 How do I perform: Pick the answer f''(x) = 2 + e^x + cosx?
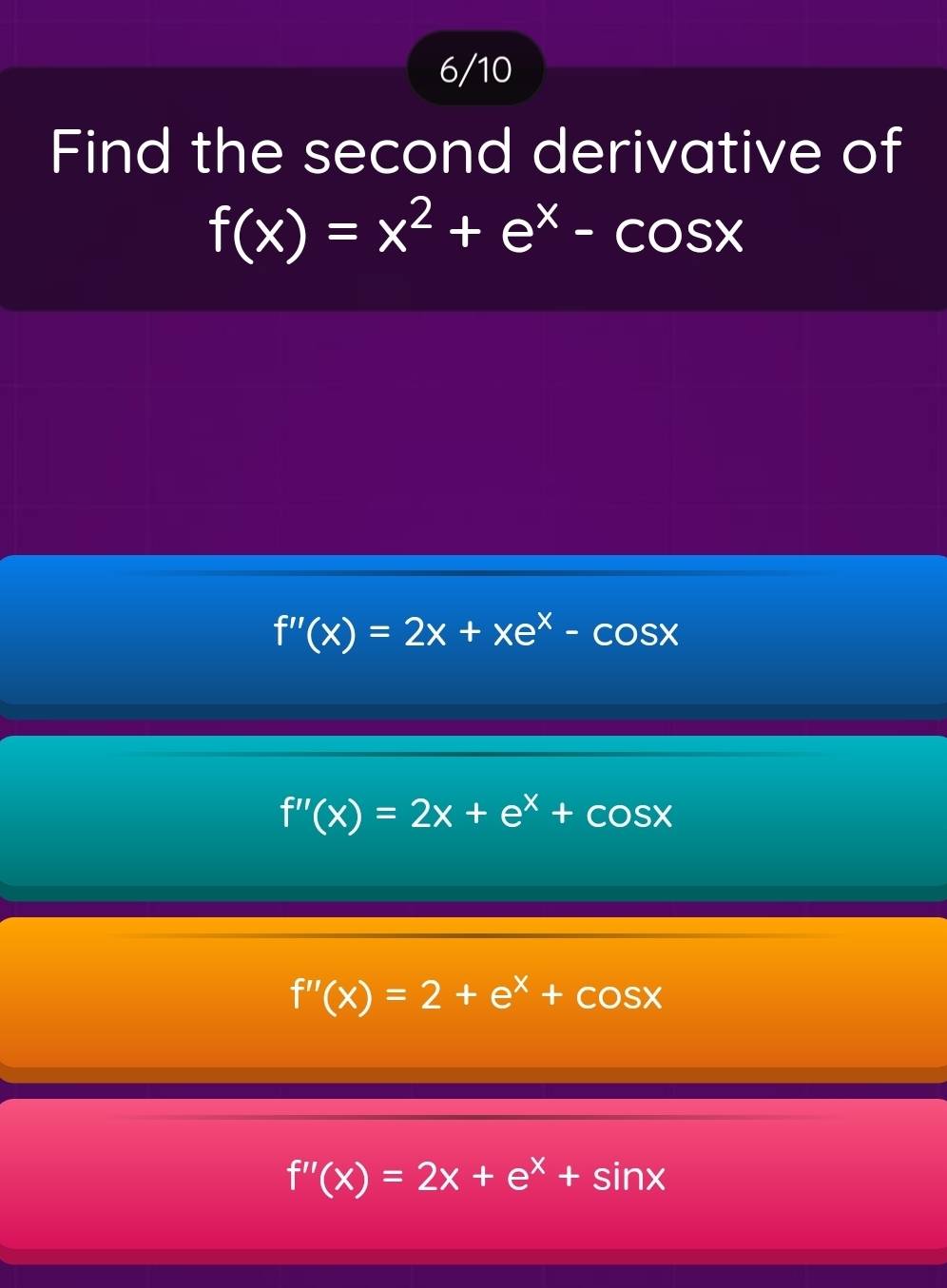pyautogui.click(x=473, y=996)
